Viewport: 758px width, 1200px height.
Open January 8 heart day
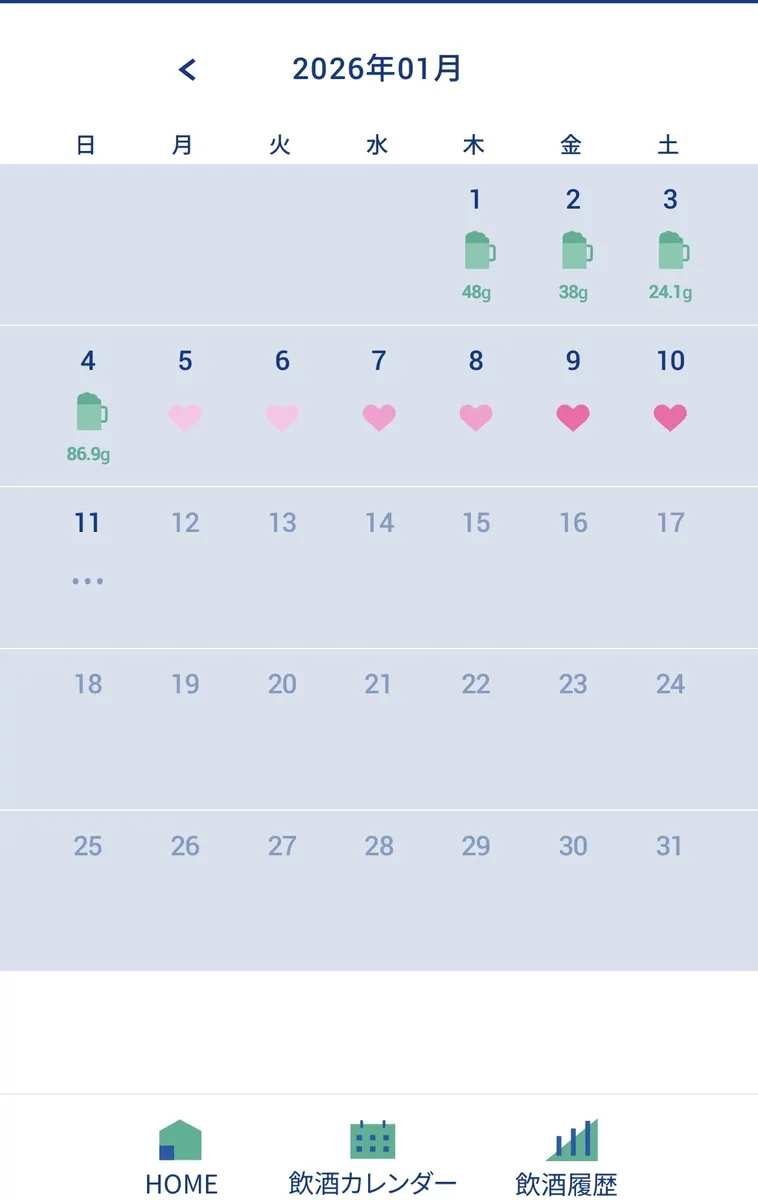coord(476,407)
